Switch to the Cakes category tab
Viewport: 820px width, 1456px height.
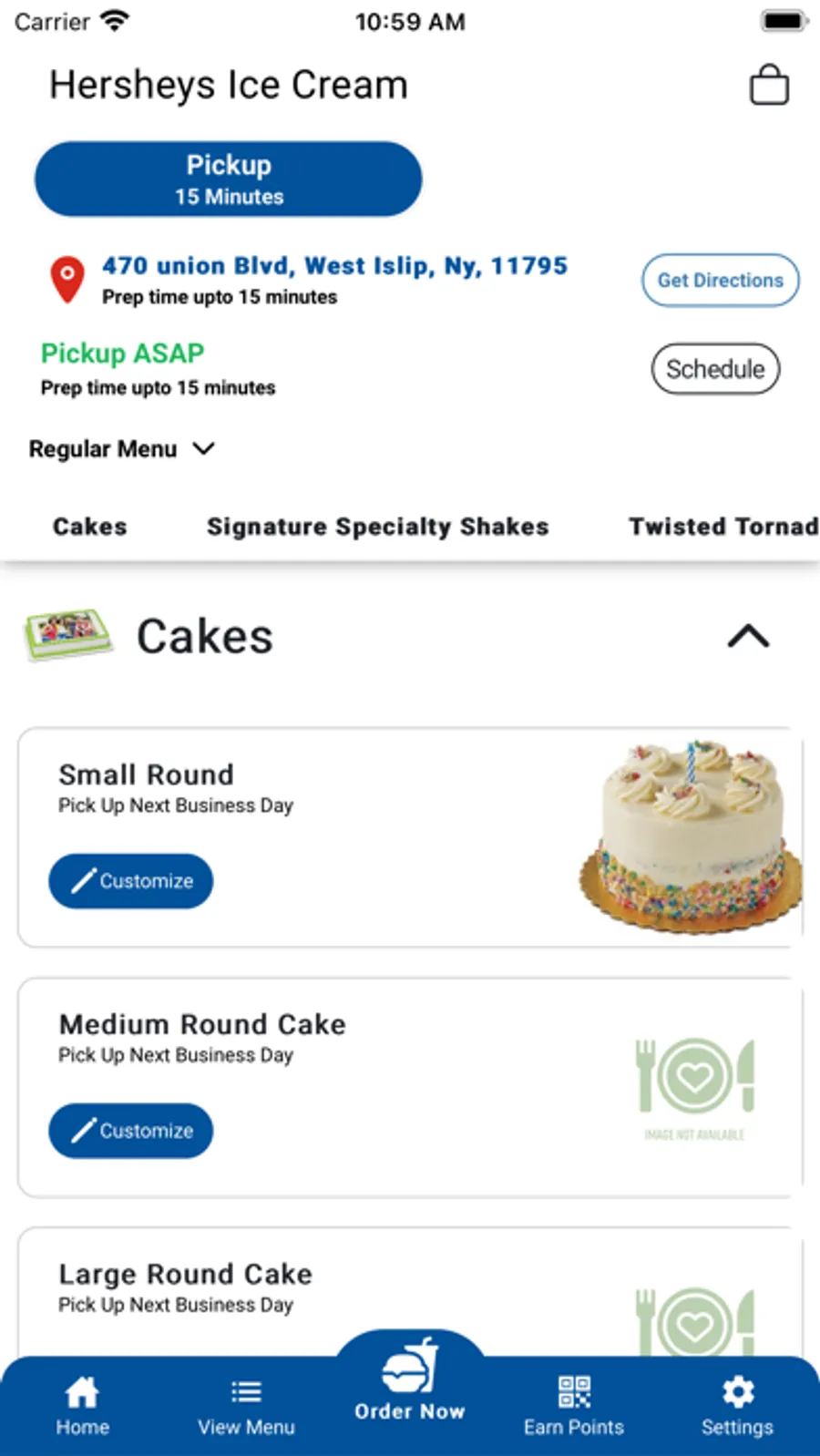pyautogui.click(x=90, y=527)
